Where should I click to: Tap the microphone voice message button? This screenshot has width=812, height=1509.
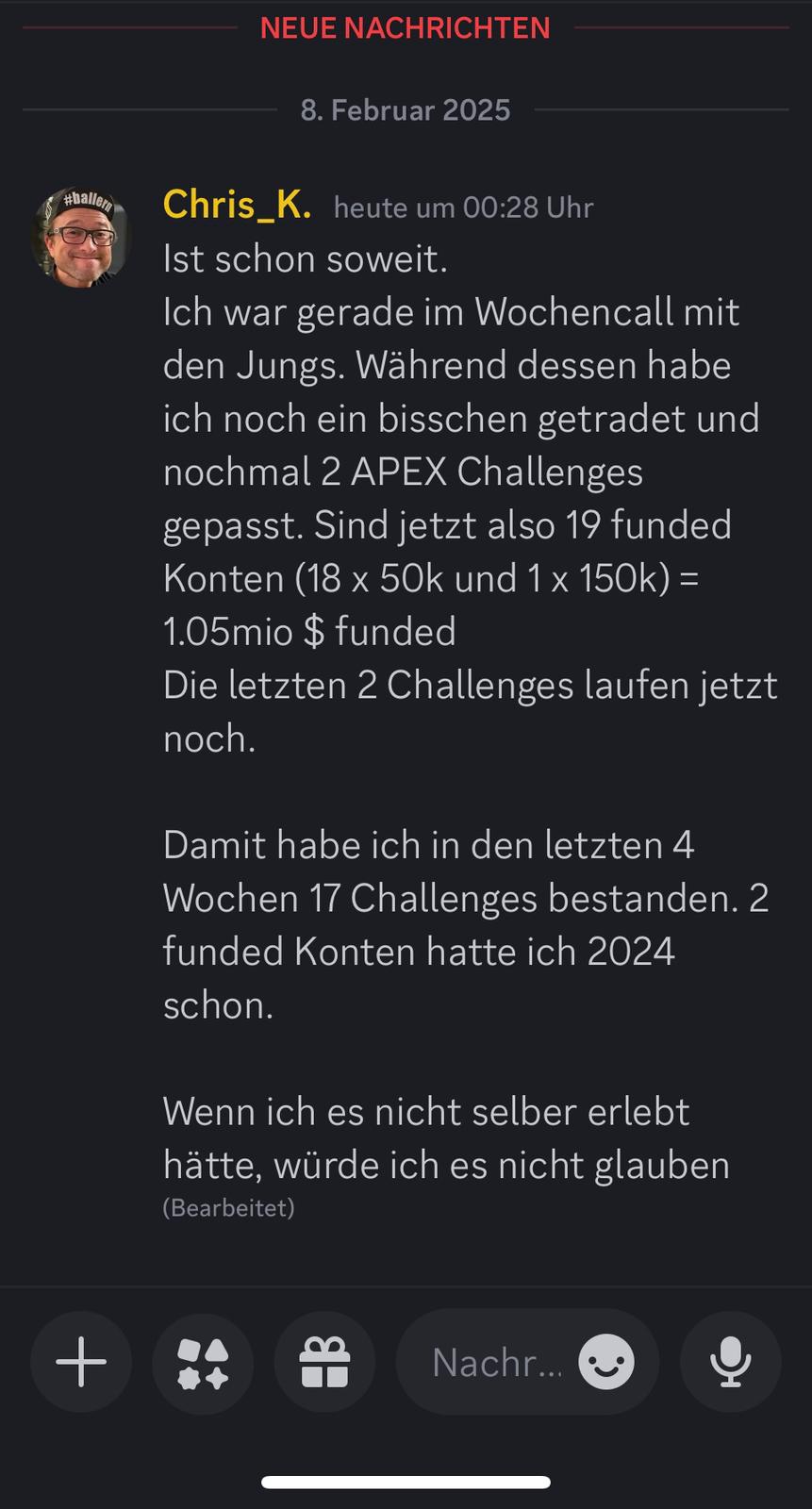730,1362
